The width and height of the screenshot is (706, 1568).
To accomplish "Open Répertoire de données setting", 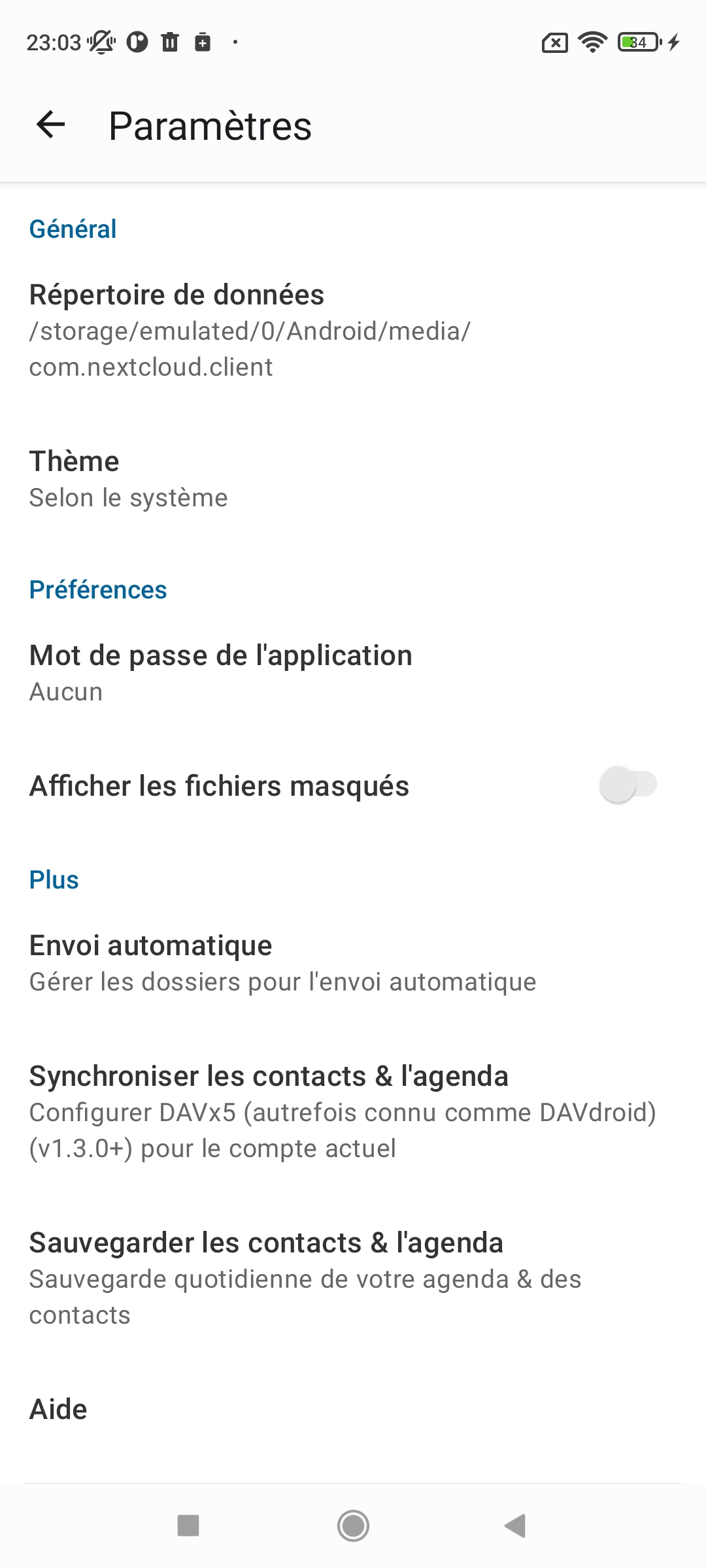I will [x=353, y=331].
